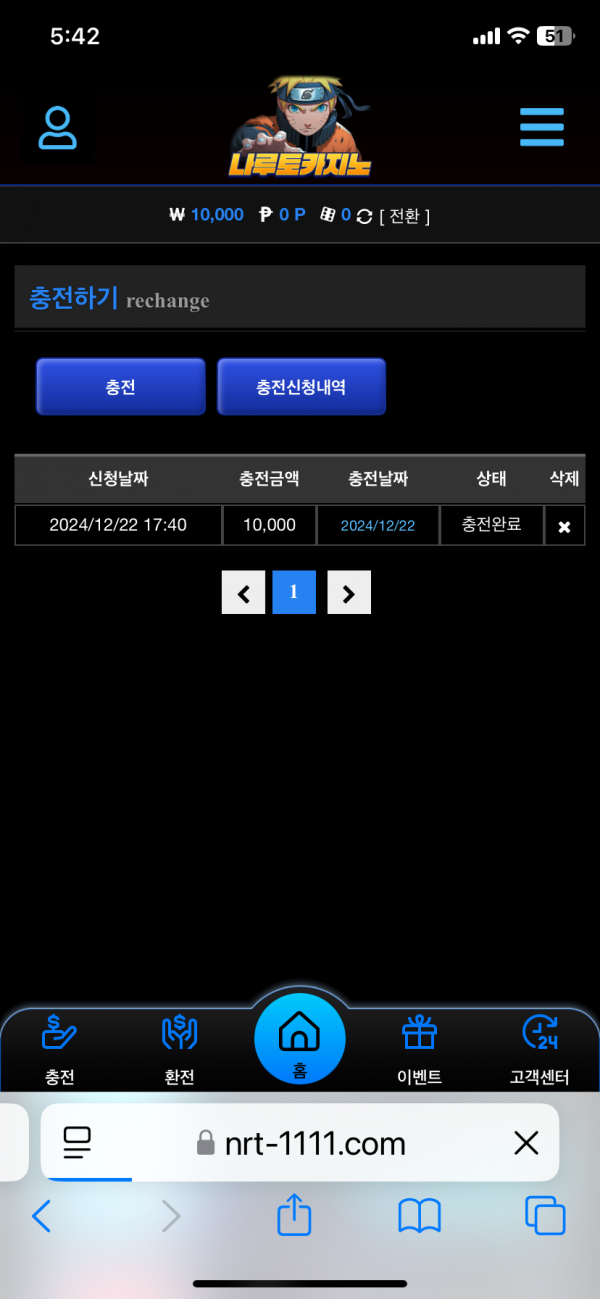The image size is (600, 1299).
Task: Go to the next page arrow
Action: (x=348, y=593)
